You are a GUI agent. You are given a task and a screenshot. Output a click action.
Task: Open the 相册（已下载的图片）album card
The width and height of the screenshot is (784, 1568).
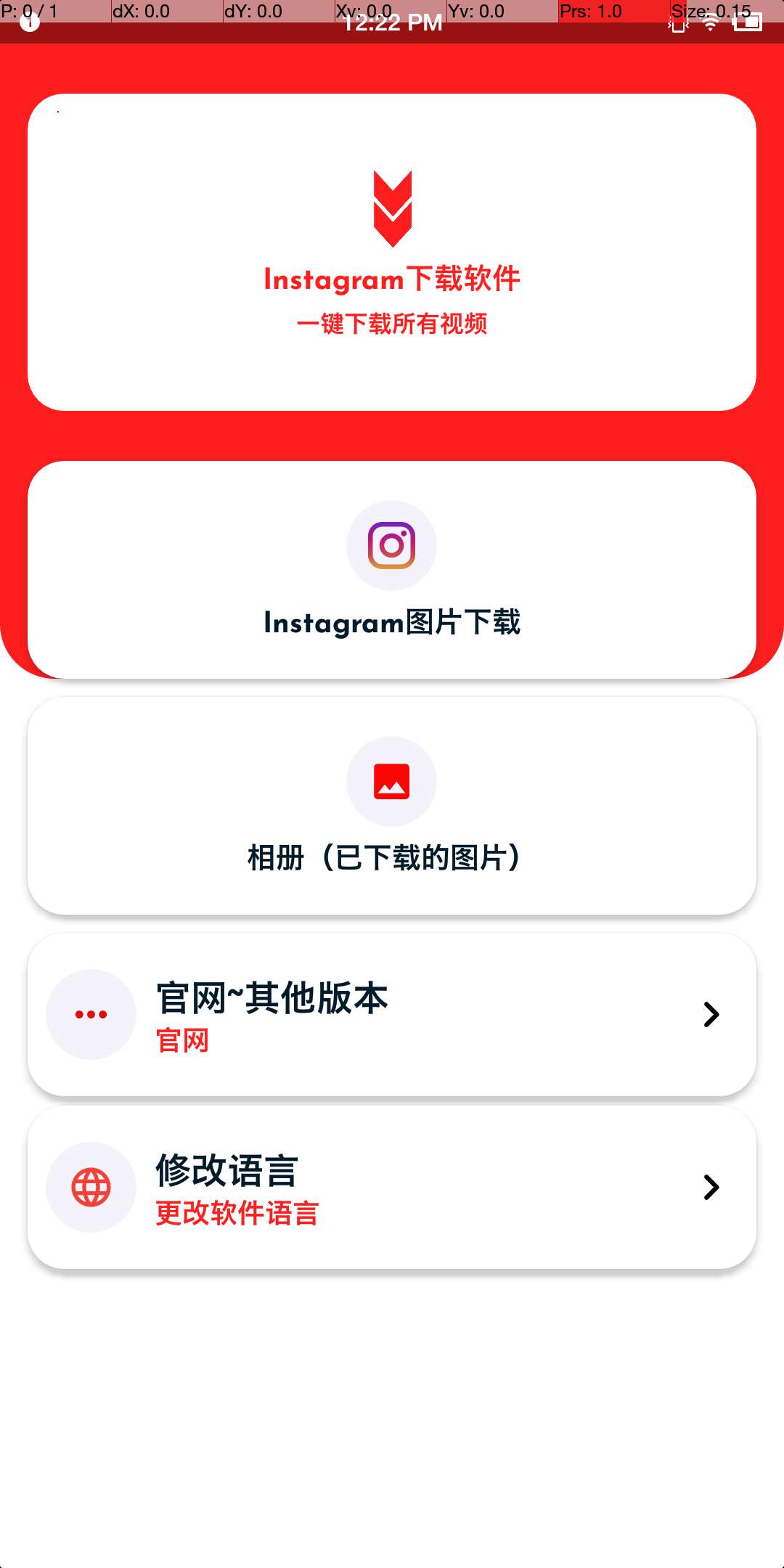392,806
